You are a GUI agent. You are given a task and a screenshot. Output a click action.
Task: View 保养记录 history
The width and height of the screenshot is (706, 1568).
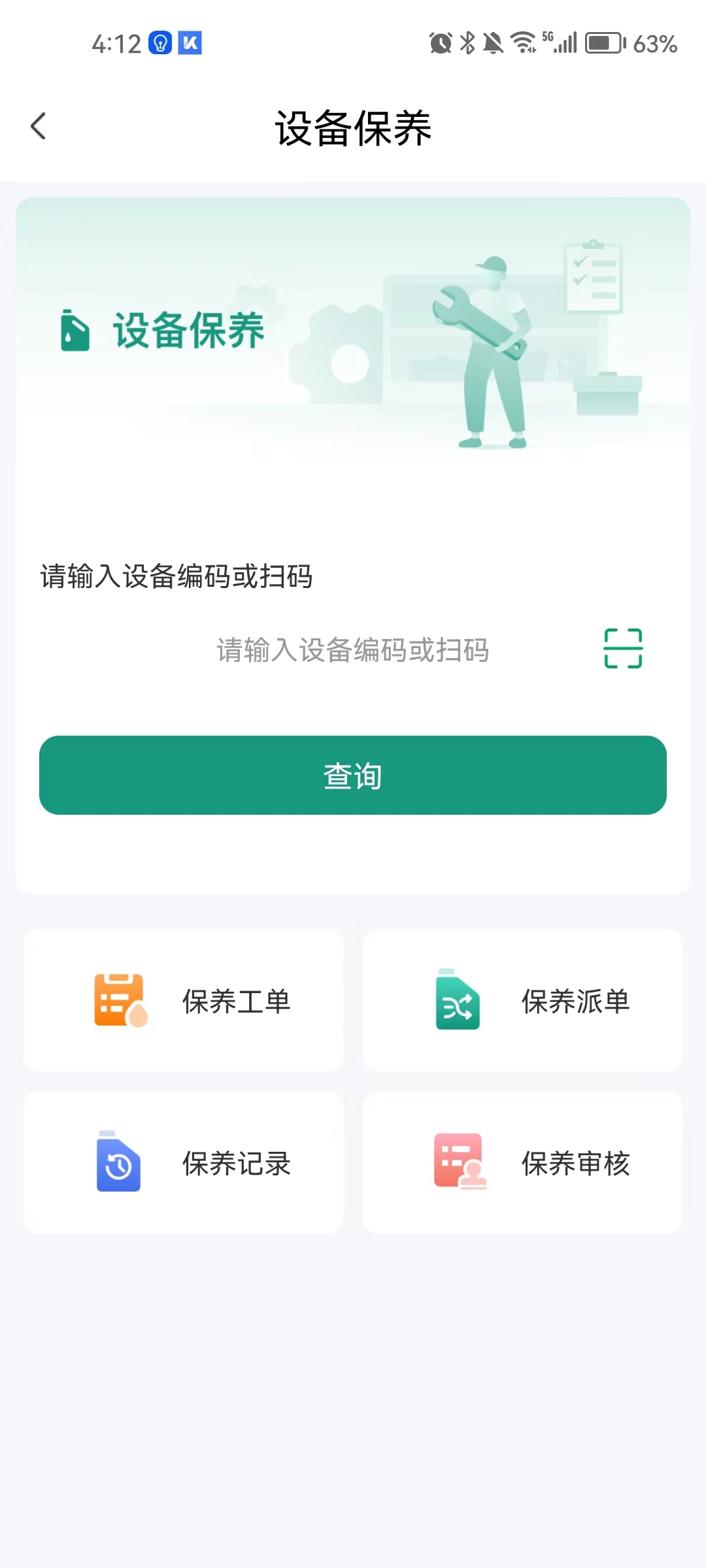click(184, 1162)
